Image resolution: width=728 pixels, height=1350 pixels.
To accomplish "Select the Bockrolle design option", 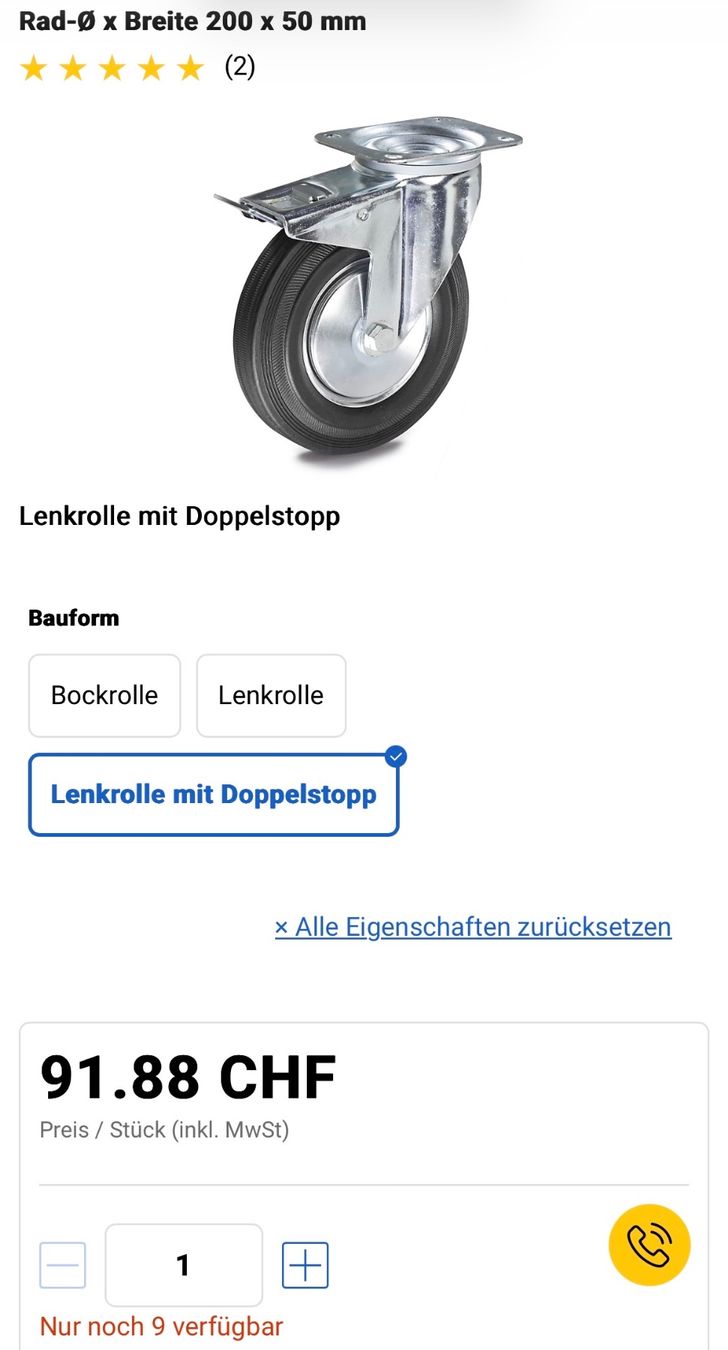I will pyautogui.click(x=104, y=695).
